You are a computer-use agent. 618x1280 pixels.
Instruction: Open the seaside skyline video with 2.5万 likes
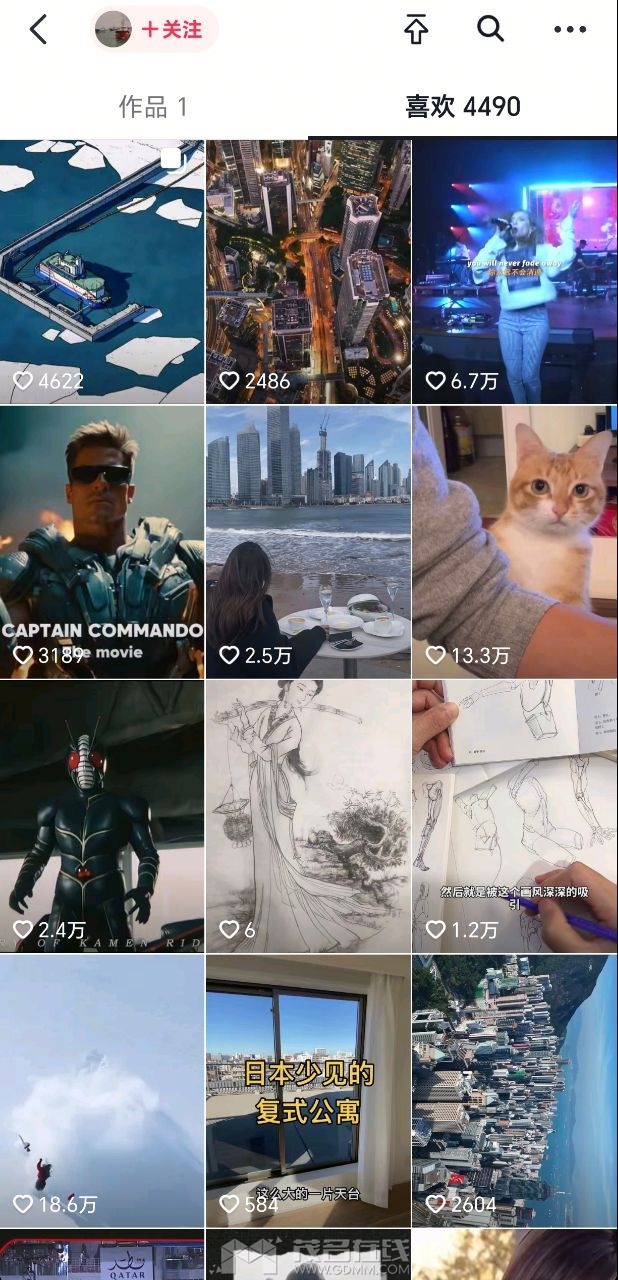[308, 540]
